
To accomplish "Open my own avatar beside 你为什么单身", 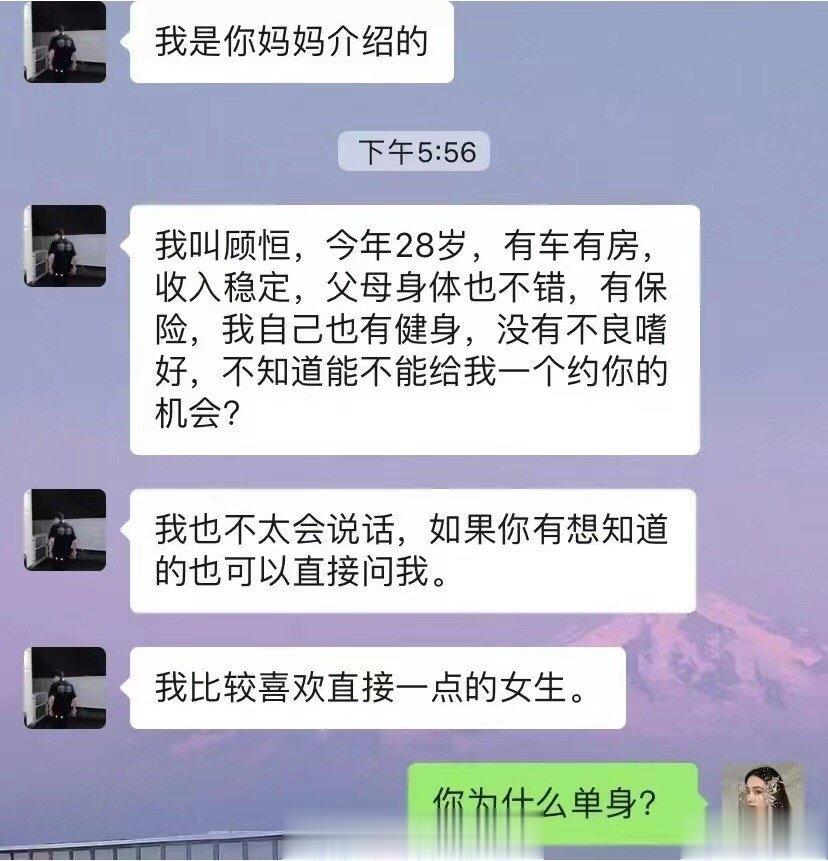I will click(x=762, y=802).
